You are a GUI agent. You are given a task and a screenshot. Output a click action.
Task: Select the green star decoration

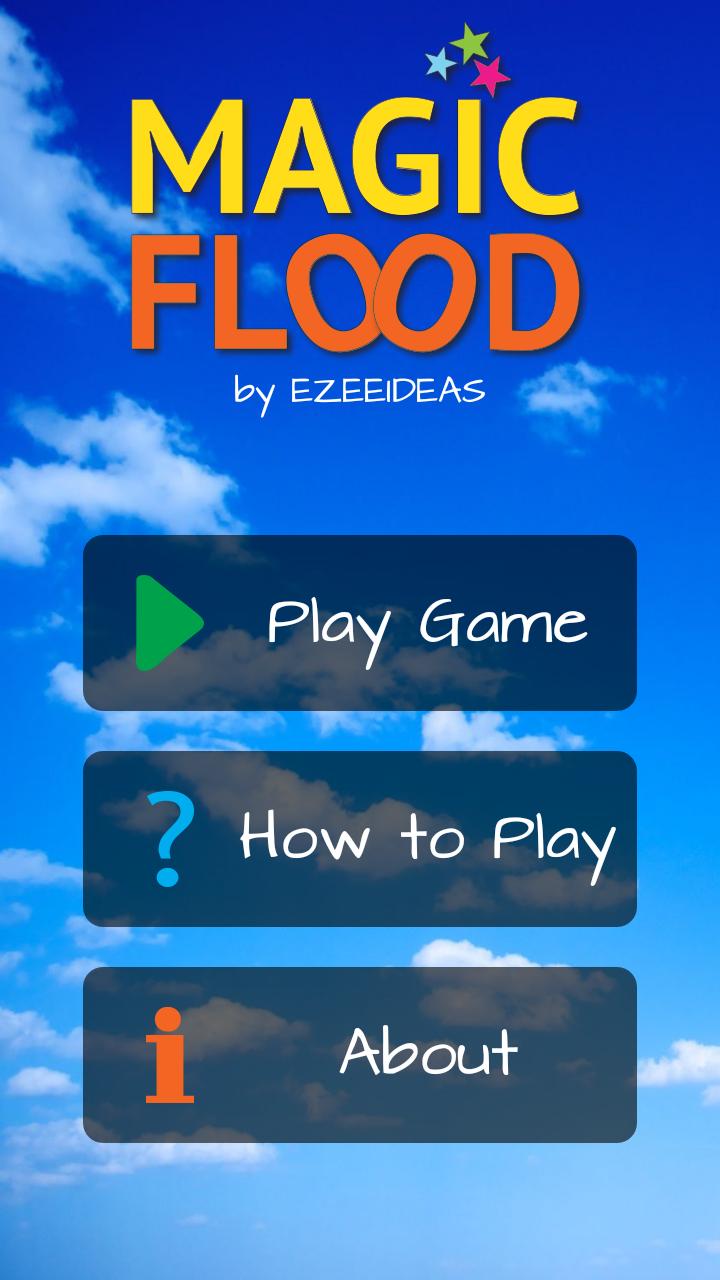[x=470, y=44]
